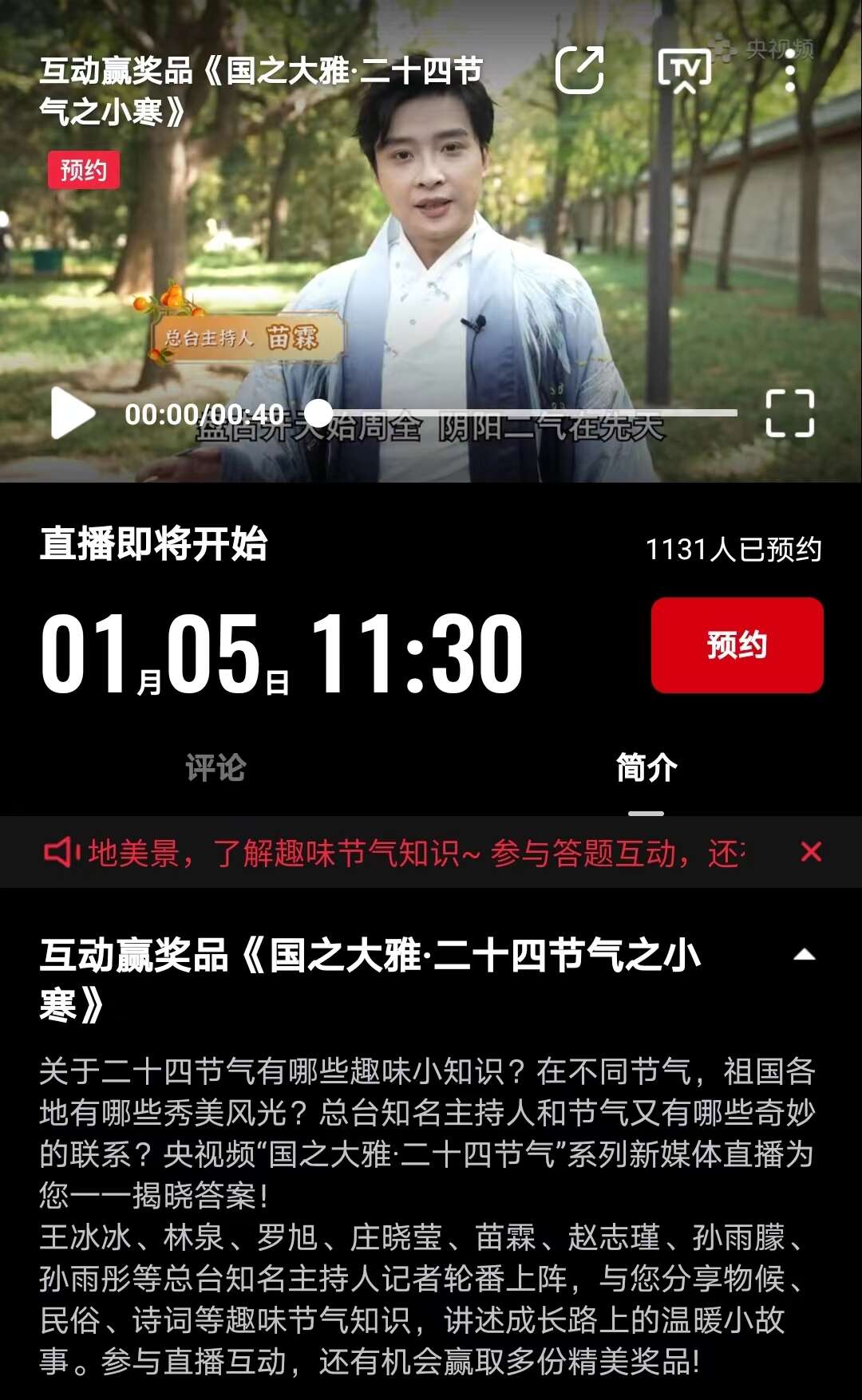Enter fullscreen video mode
862x1400 pixels.
(x=789, y=413)
